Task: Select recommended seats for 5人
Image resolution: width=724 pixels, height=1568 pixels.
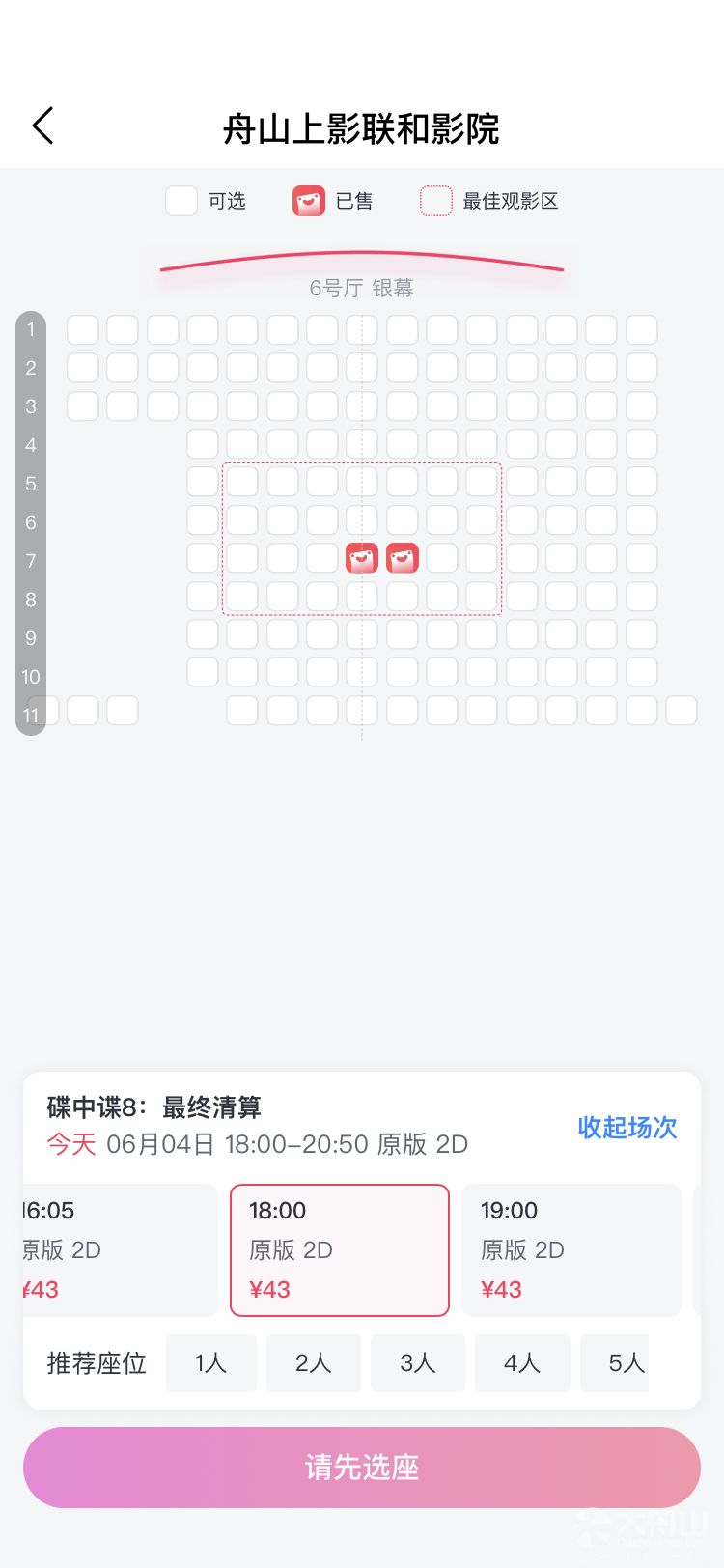Action: tap(627, 1363)
